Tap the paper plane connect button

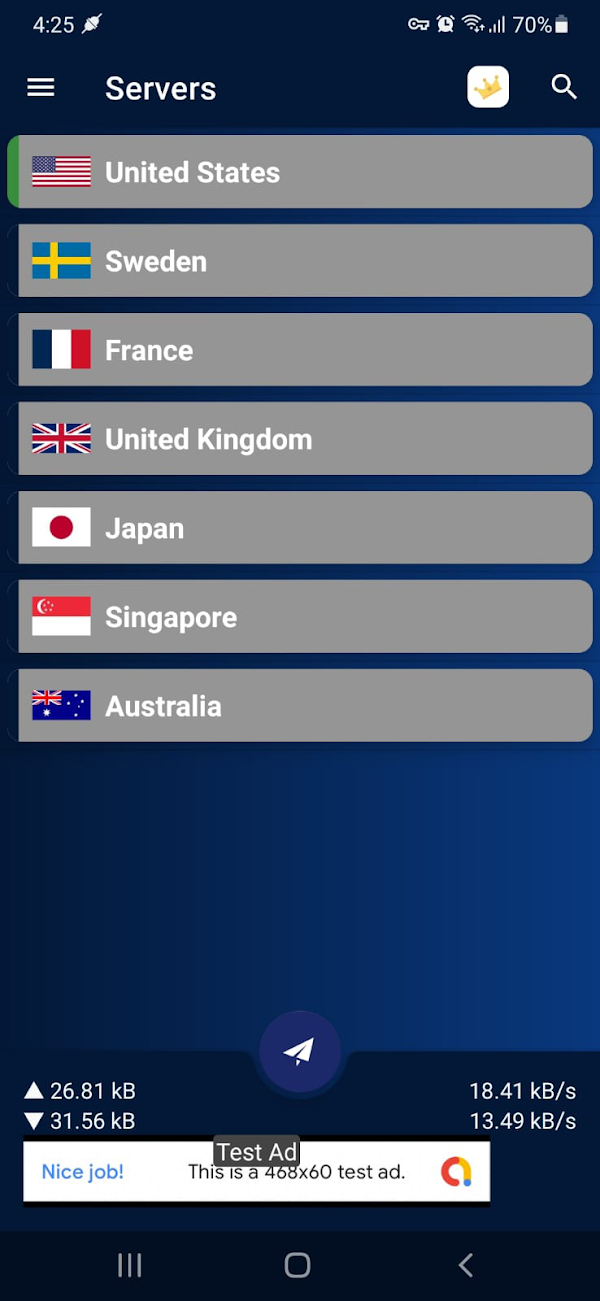point(300,1051)
